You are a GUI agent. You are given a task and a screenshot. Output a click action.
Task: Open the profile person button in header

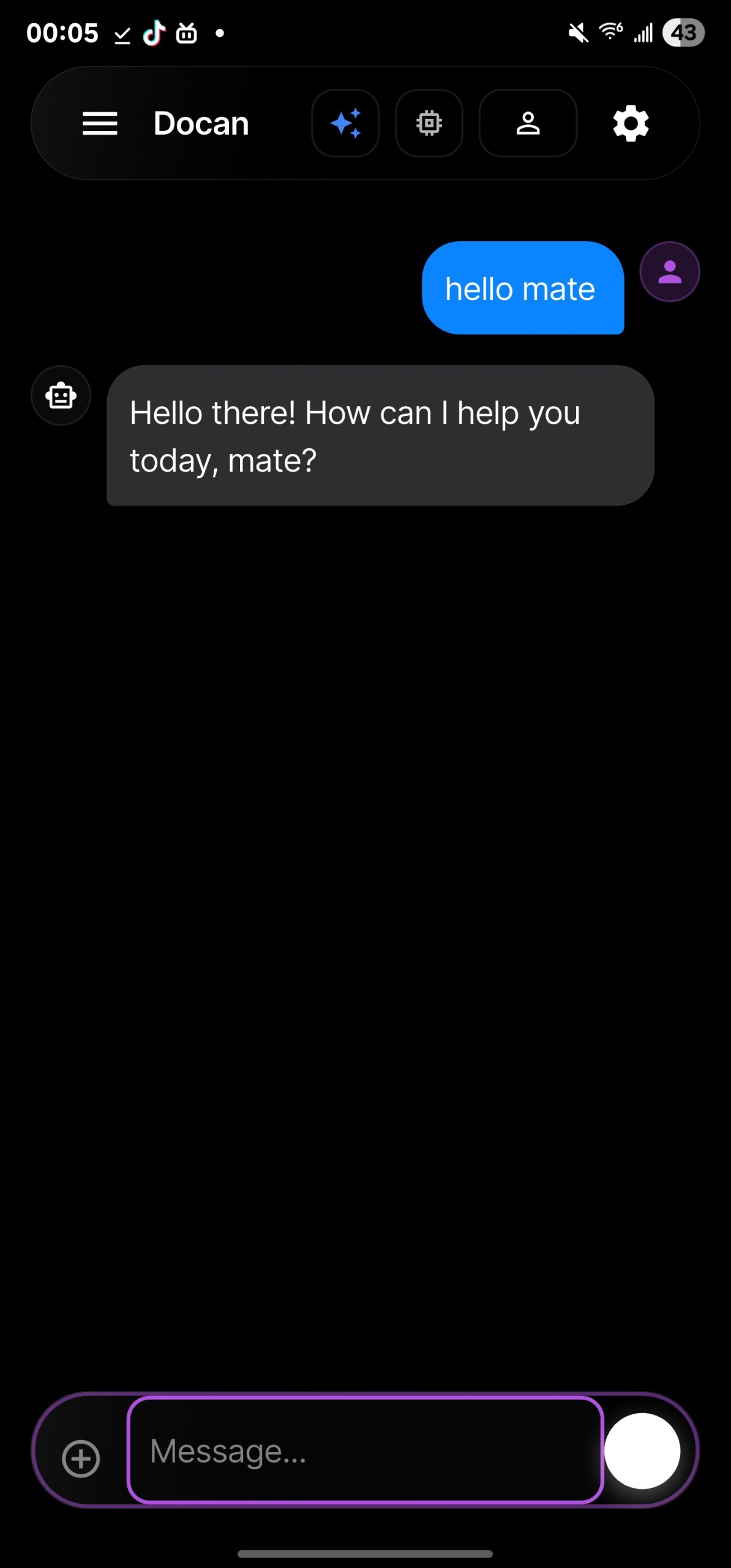[528, 123]
